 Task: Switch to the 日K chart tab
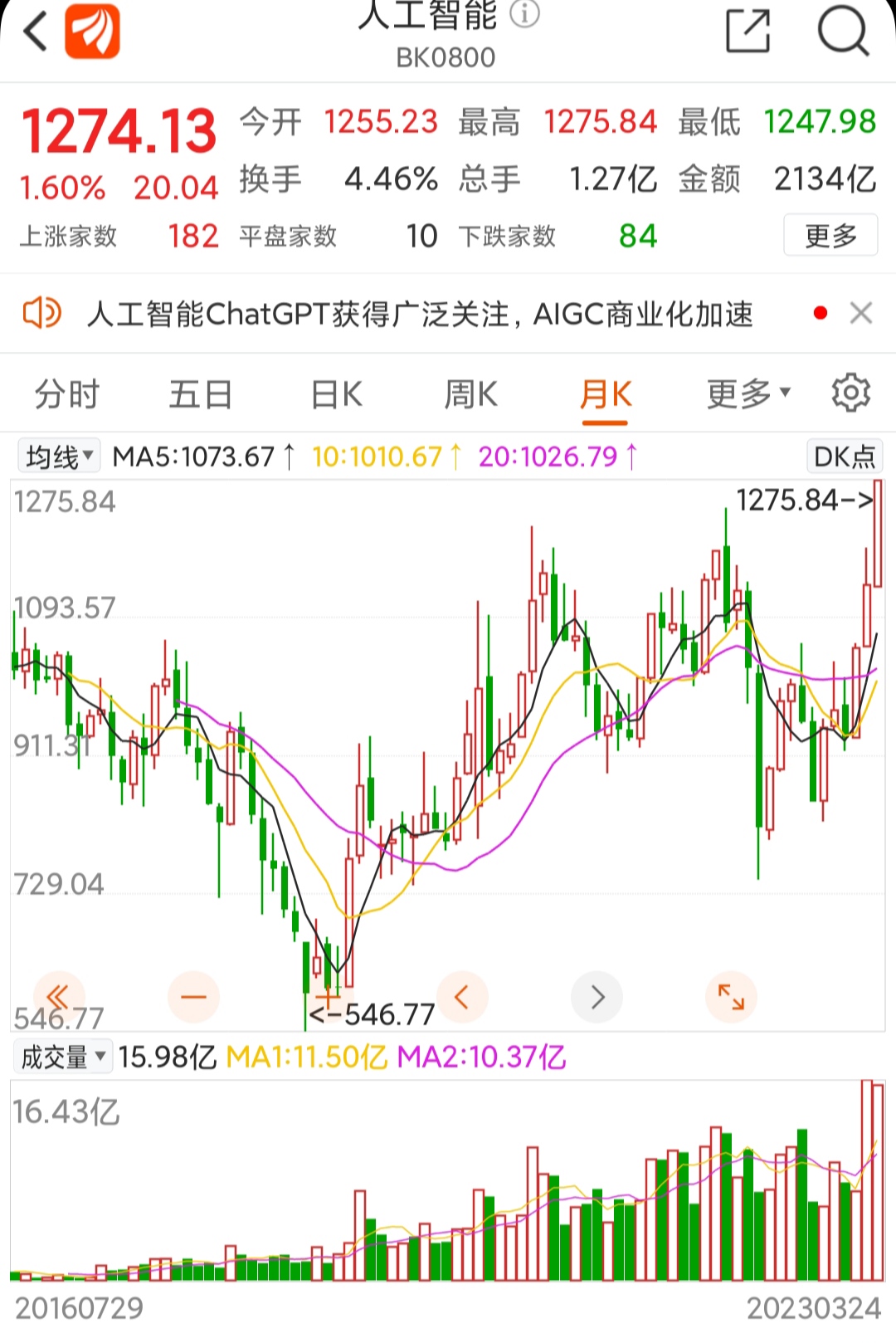click(x=336, y=394)
